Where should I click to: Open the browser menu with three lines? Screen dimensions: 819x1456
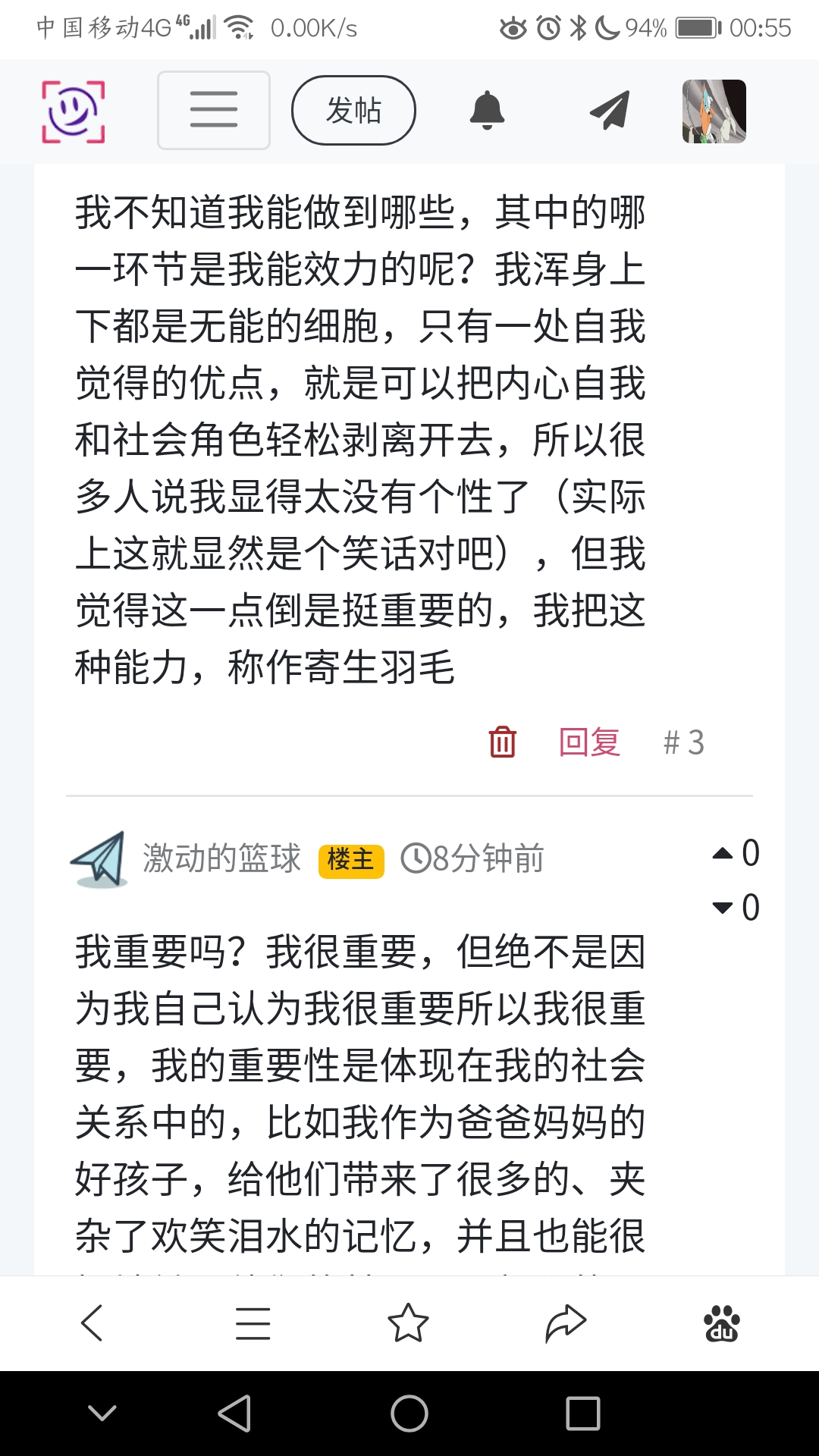tap(253, 1323)
